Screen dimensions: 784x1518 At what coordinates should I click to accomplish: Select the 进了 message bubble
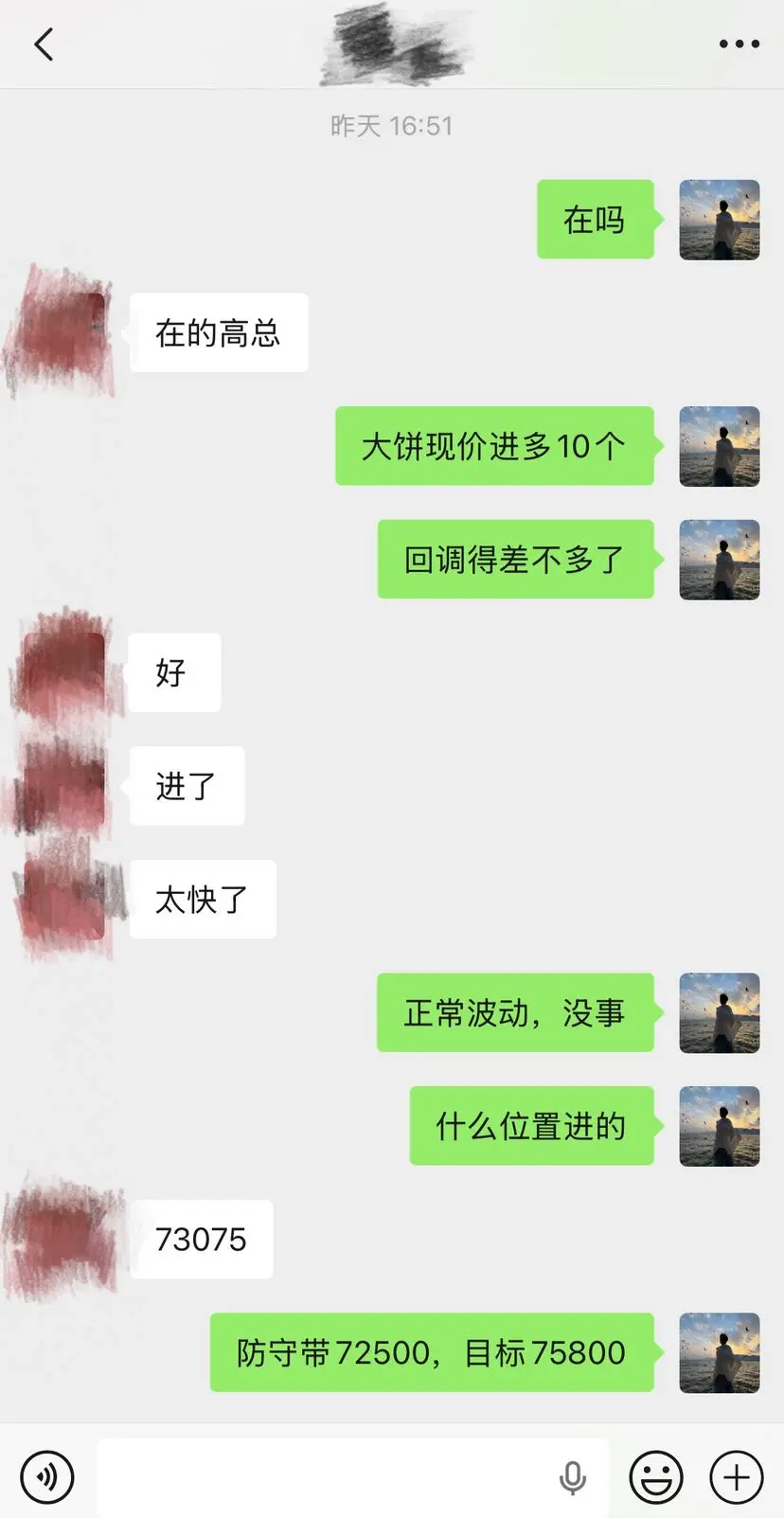click(x=187, y=785)
